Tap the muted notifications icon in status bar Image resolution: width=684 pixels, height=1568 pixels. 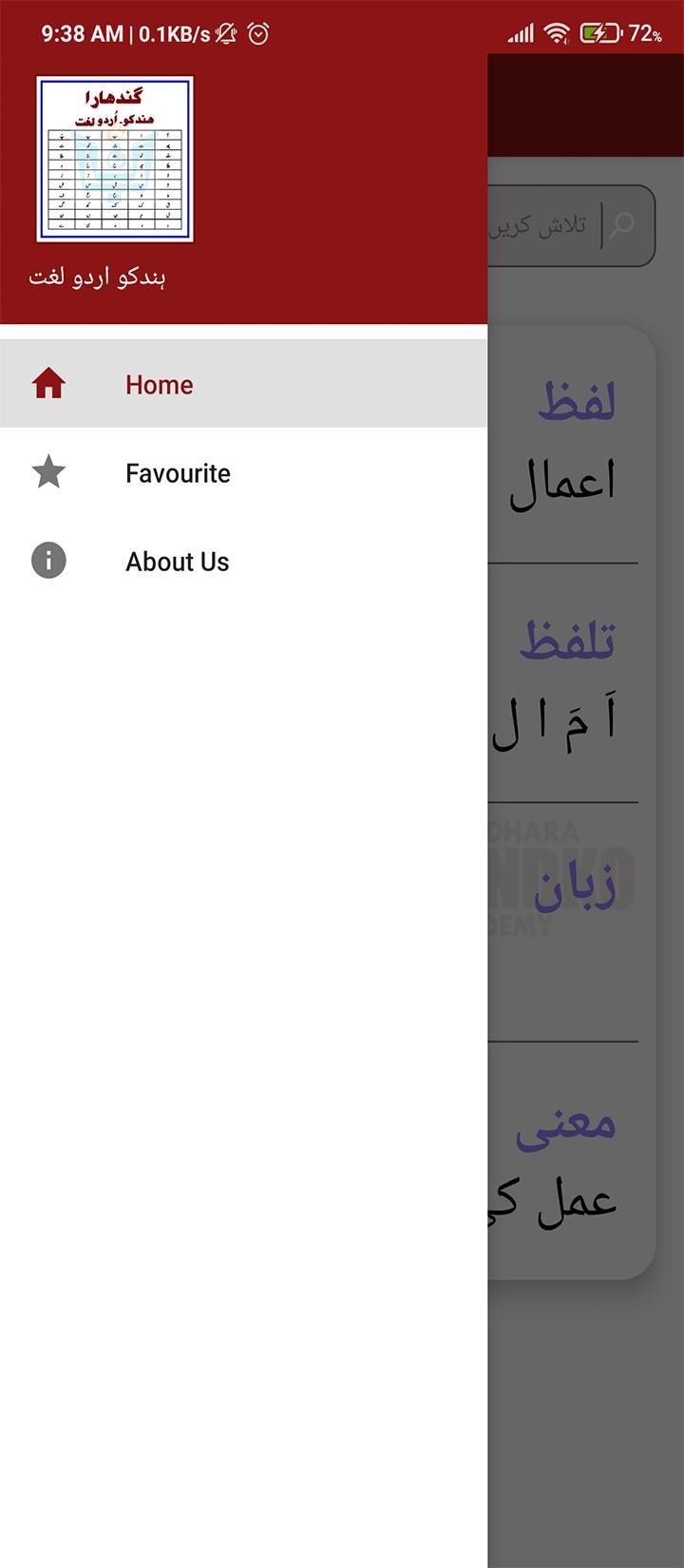pos(223,33)
